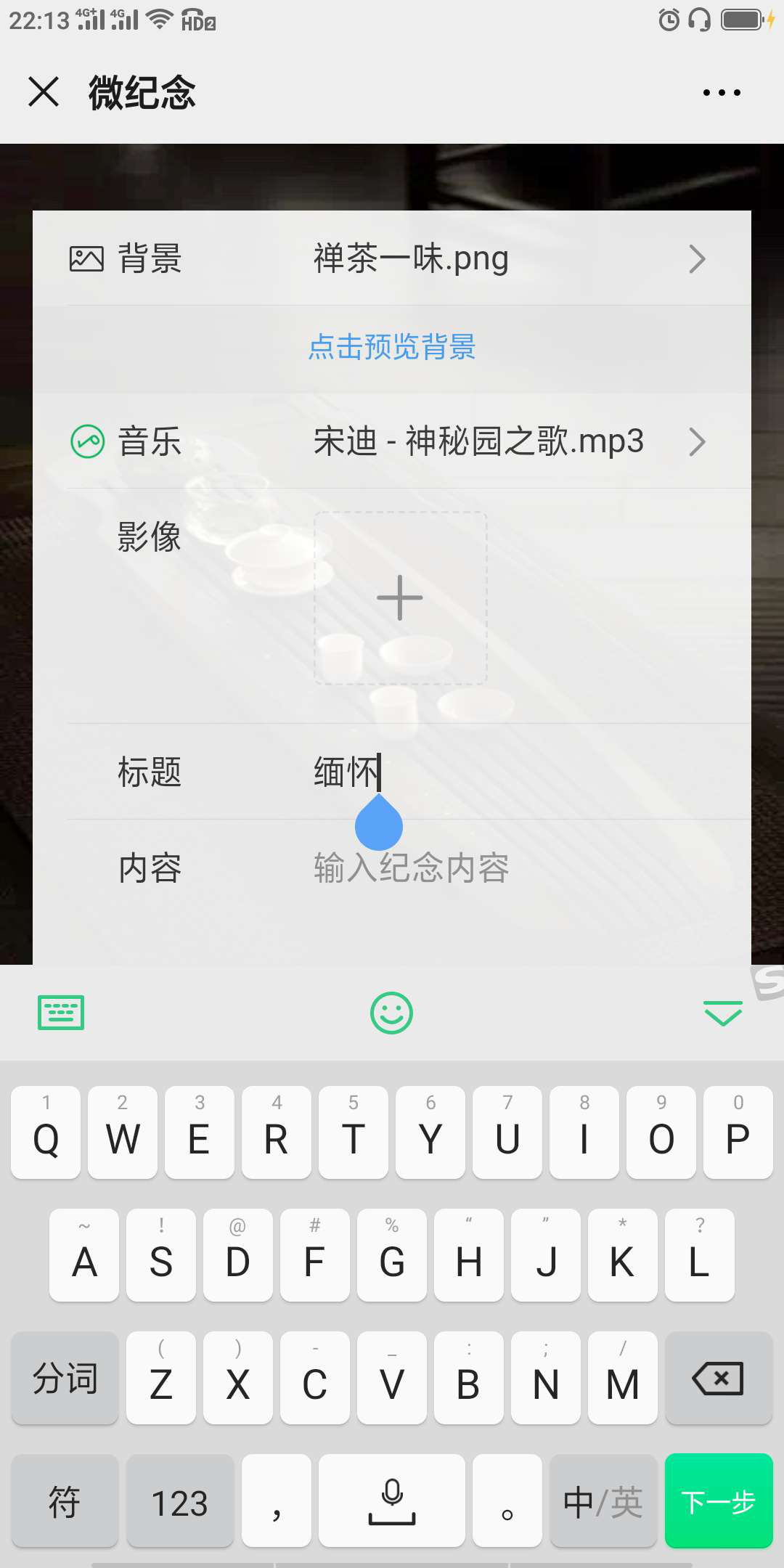The image size is (784, 1568).
Task: Tap the 分词 key
Action: (65, 1378)
